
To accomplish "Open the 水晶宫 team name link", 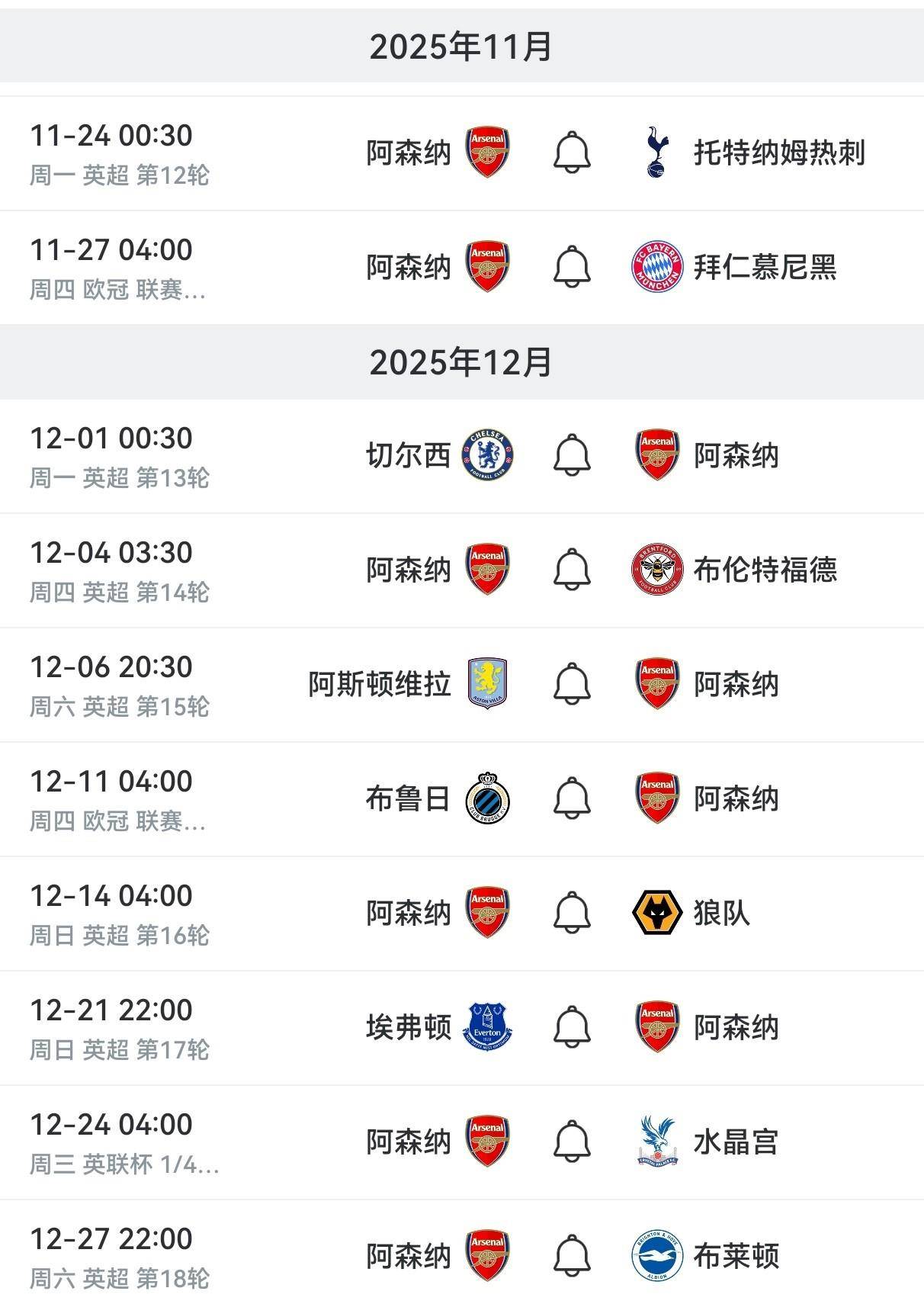I will coord(736,1142).
